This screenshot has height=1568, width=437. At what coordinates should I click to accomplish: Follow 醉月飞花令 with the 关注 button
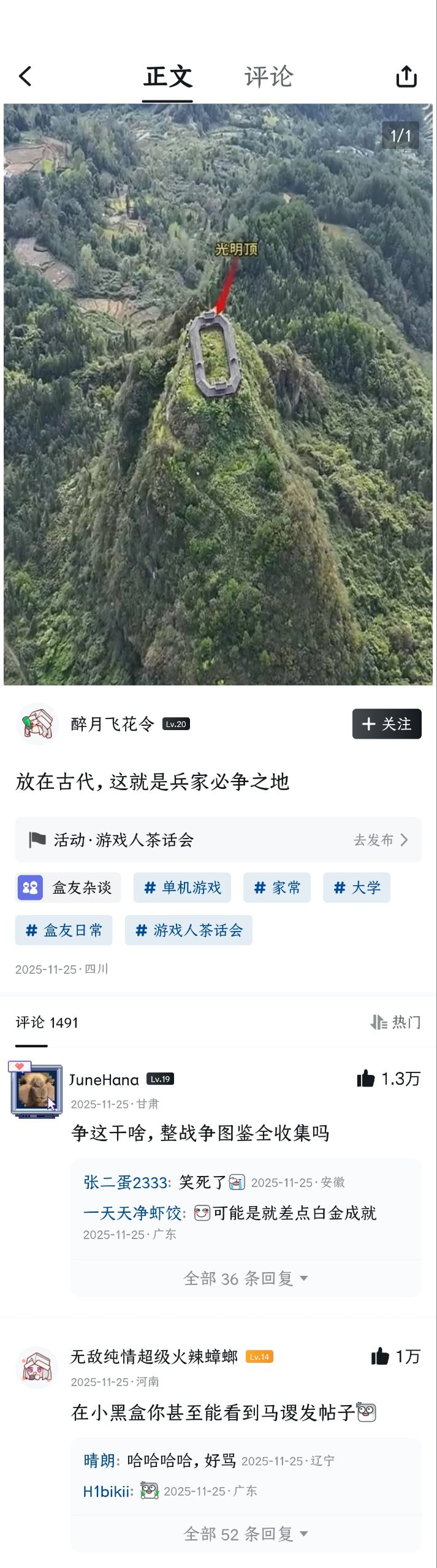[x=387, y=724]
